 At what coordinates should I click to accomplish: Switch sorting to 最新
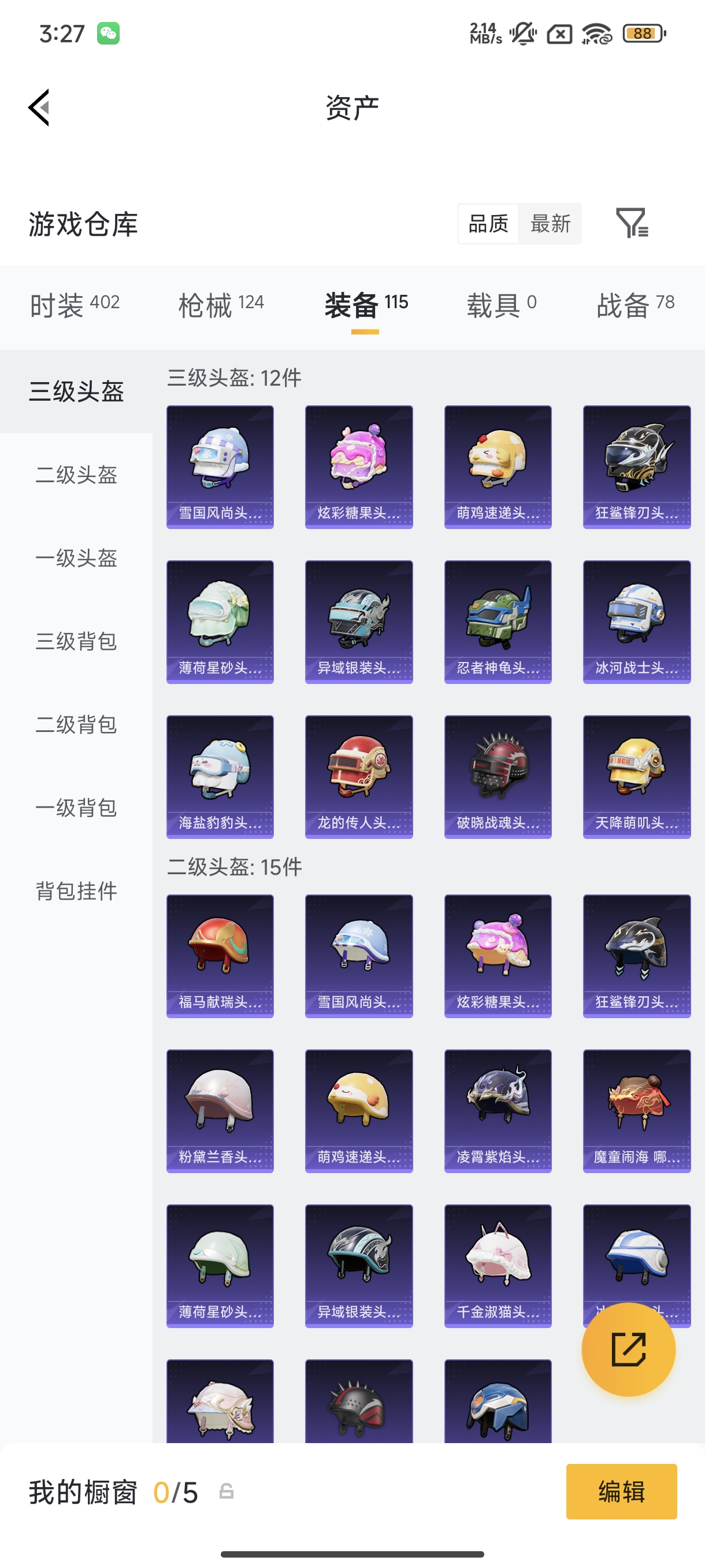click(550, 224)
